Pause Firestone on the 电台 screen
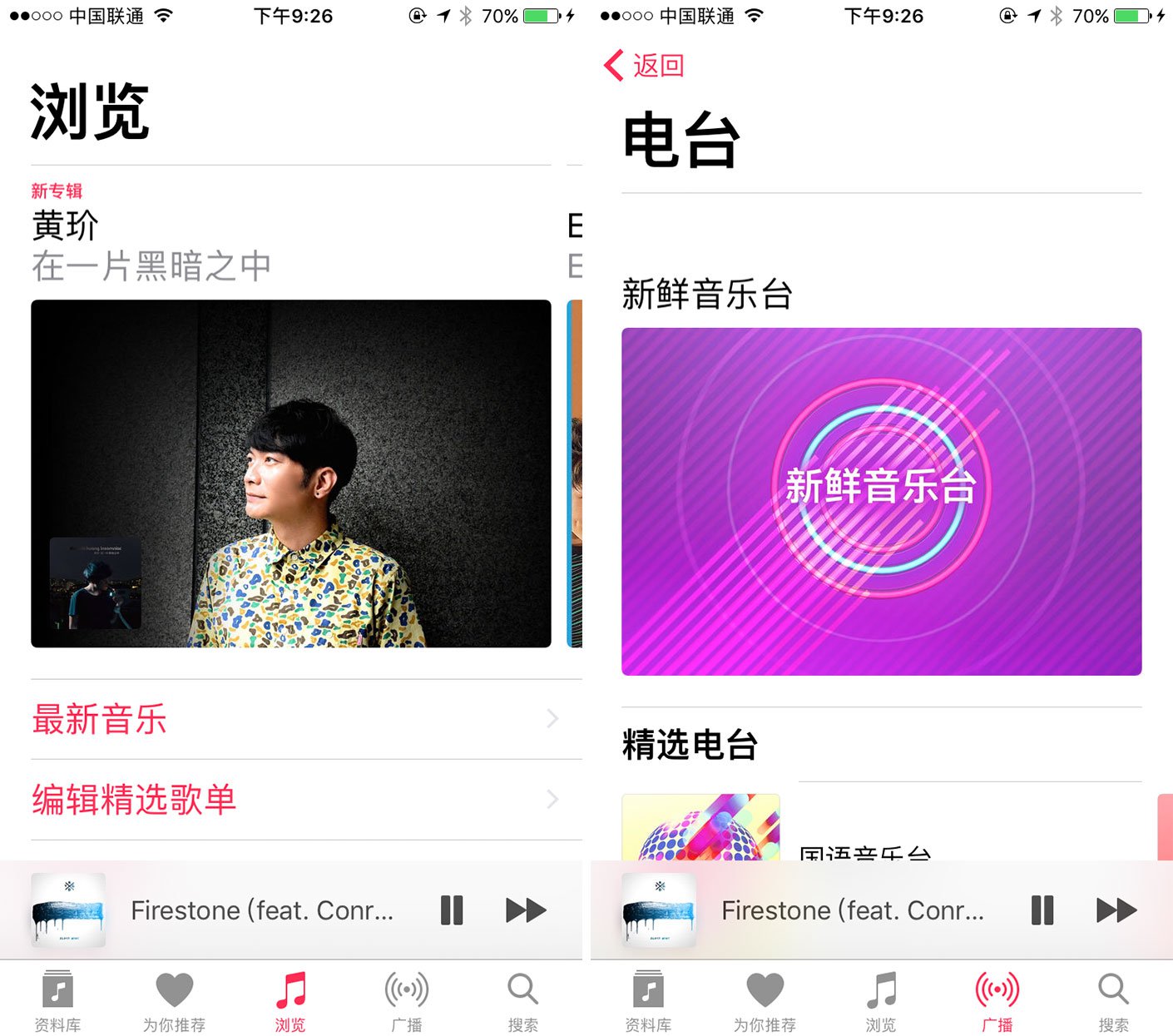The width and height of the screenshot is (1173, 1036). pyautogui.click(x=1042, y=910)
